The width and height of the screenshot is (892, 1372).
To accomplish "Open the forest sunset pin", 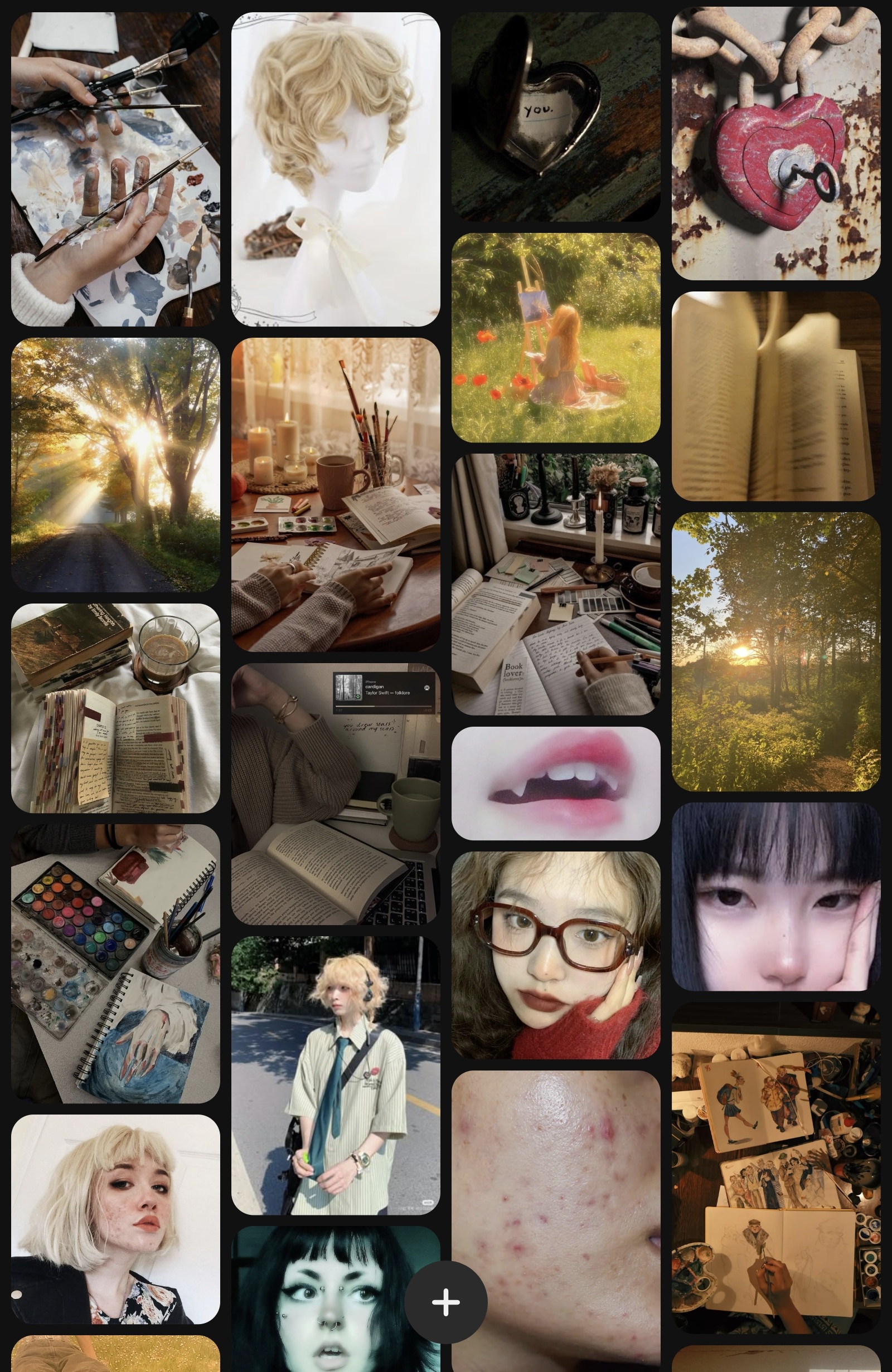I will (x=775, y=651).
